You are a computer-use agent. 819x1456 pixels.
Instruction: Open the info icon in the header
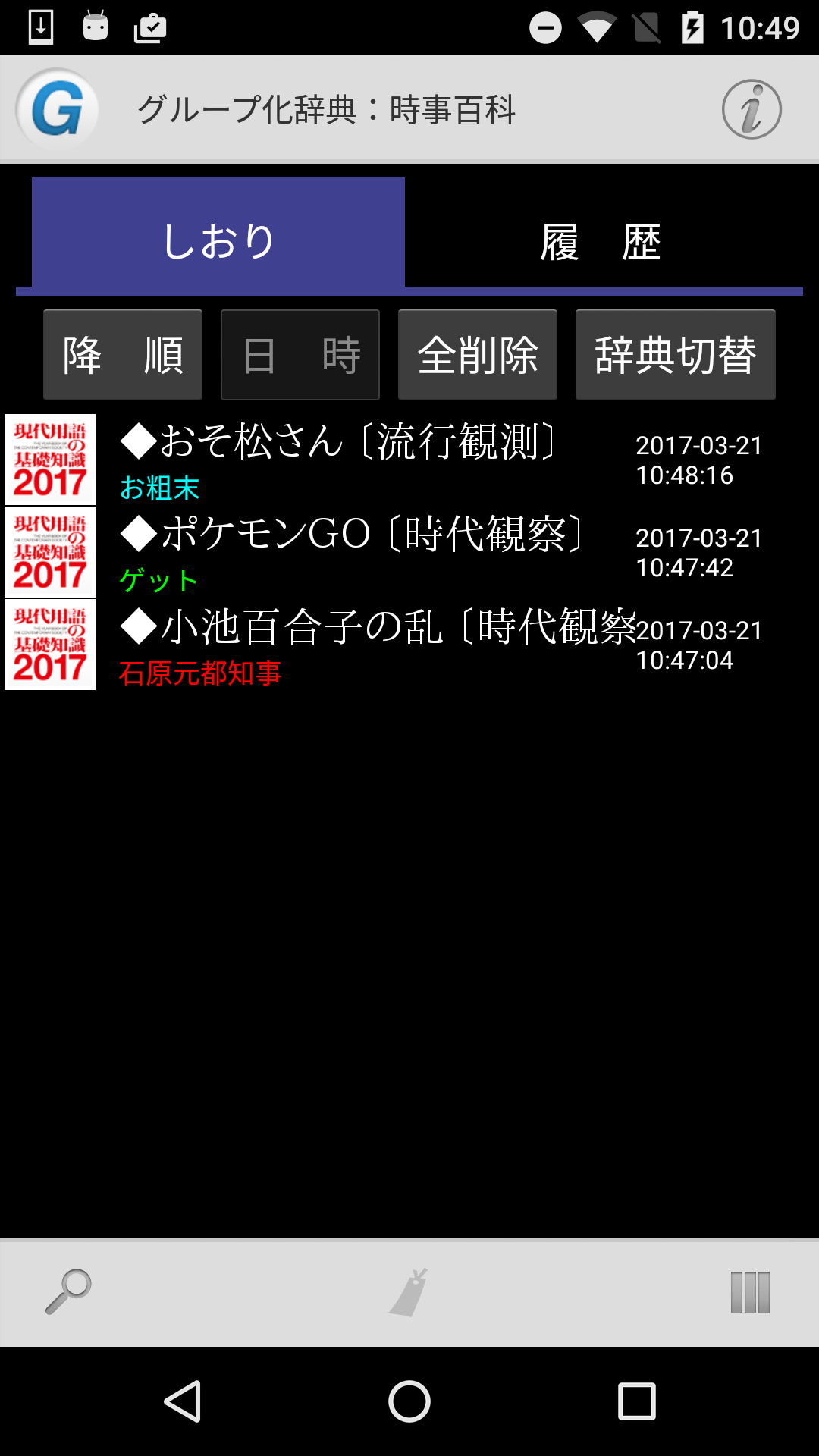click(x=751, y=110)
